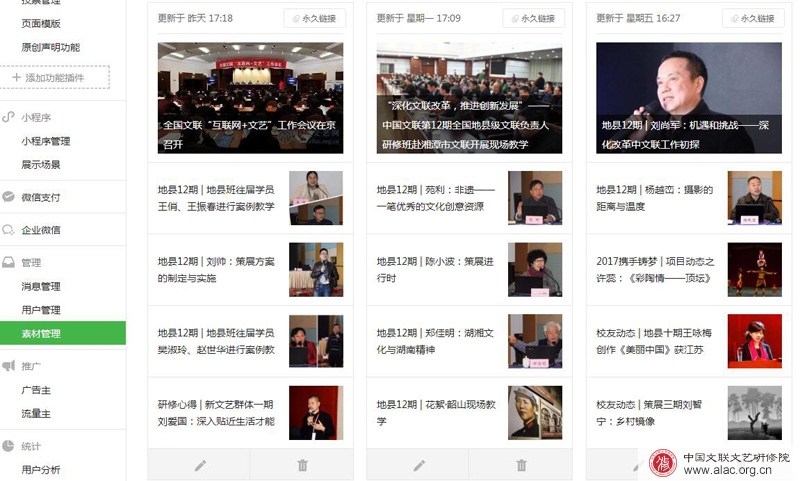The height and width of the screenshot is (481, 800).
Task: Open 用户管理 in the sidebar
Action: (41, 310)
